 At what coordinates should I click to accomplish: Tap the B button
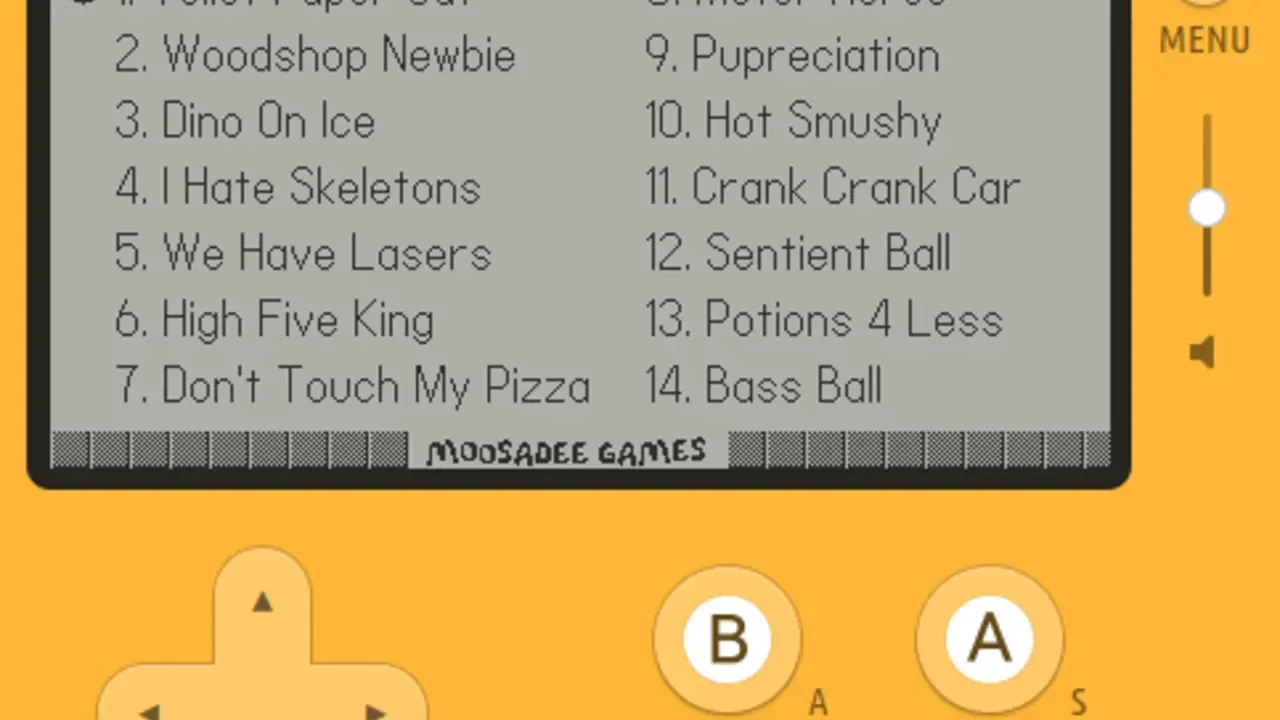point(727,638)
